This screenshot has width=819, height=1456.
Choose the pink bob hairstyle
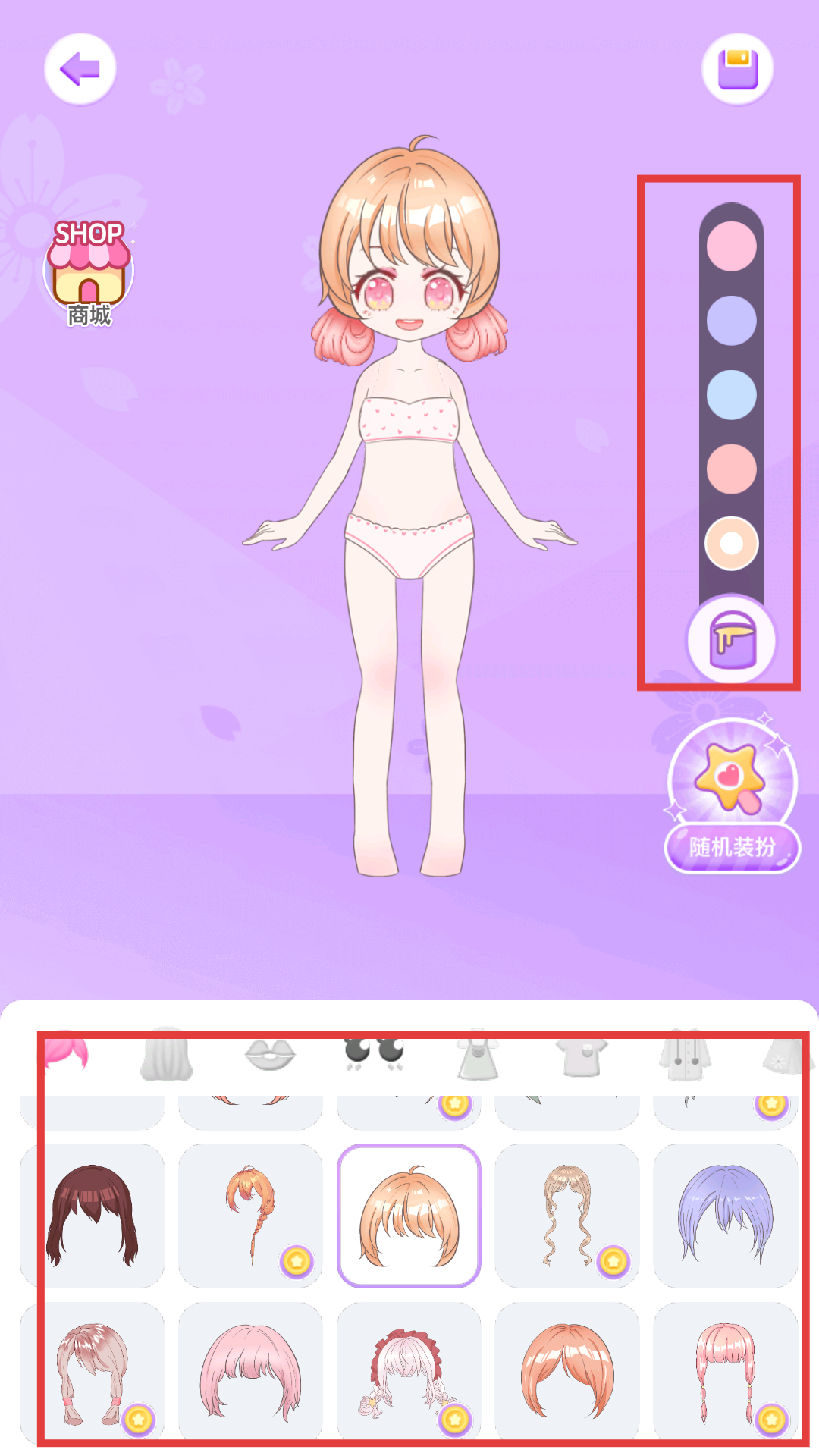coord(250,1374)
